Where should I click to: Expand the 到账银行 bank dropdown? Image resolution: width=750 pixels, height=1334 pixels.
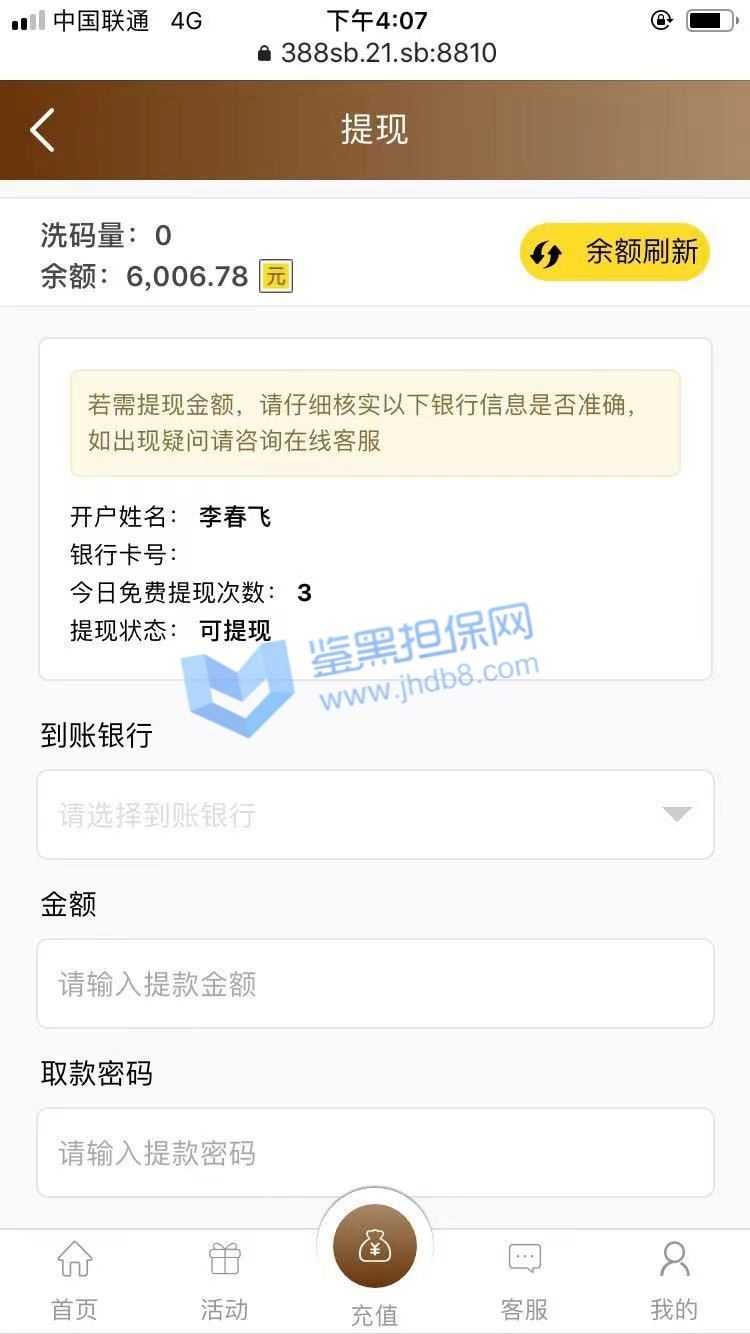(x=375, y=814)
